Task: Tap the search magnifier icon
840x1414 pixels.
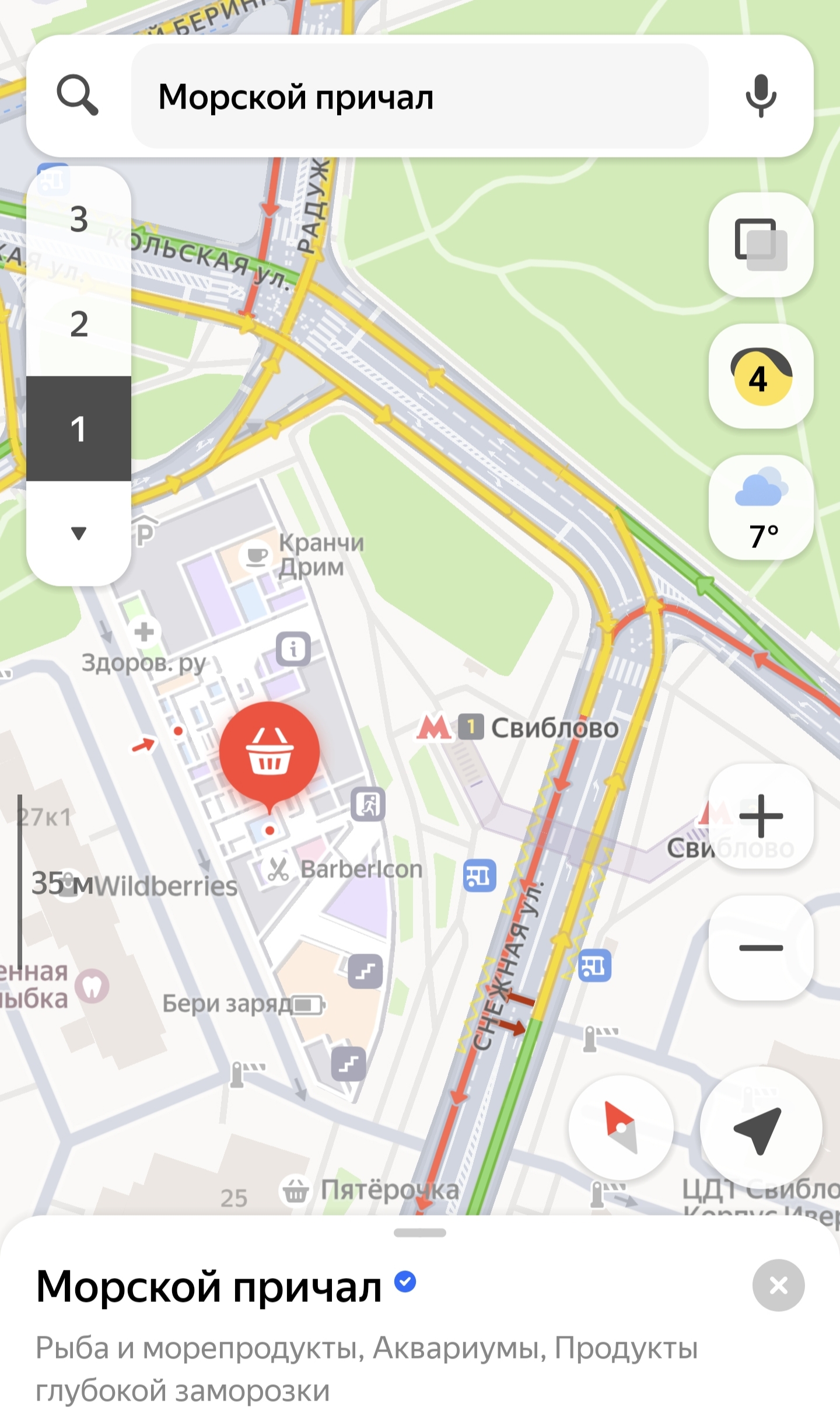Action: coord(77,95)
